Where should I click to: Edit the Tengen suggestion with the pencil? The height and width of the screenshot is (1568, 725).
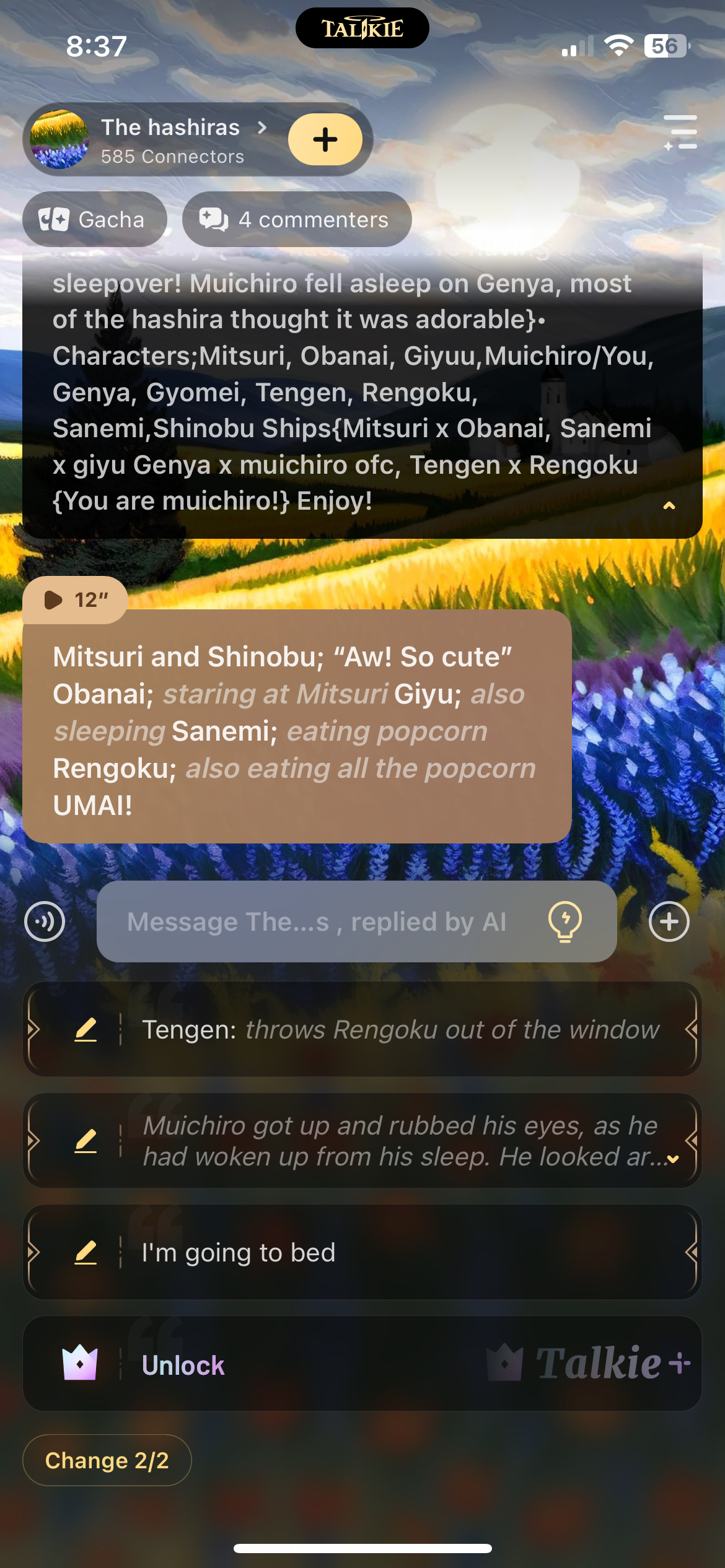click(86, 1029)
